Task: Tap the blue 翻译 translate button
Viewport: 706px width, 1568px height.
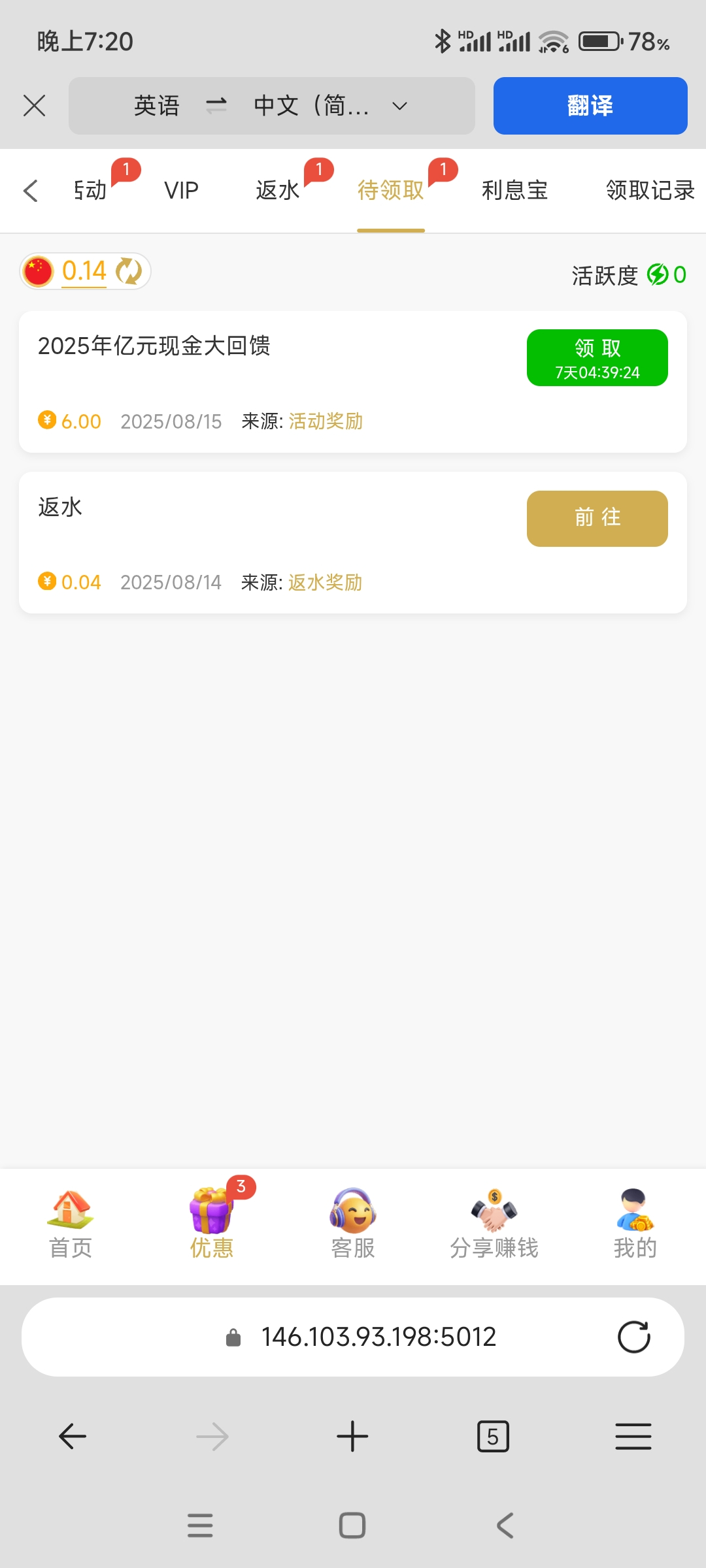Action: tap(590, 106)
